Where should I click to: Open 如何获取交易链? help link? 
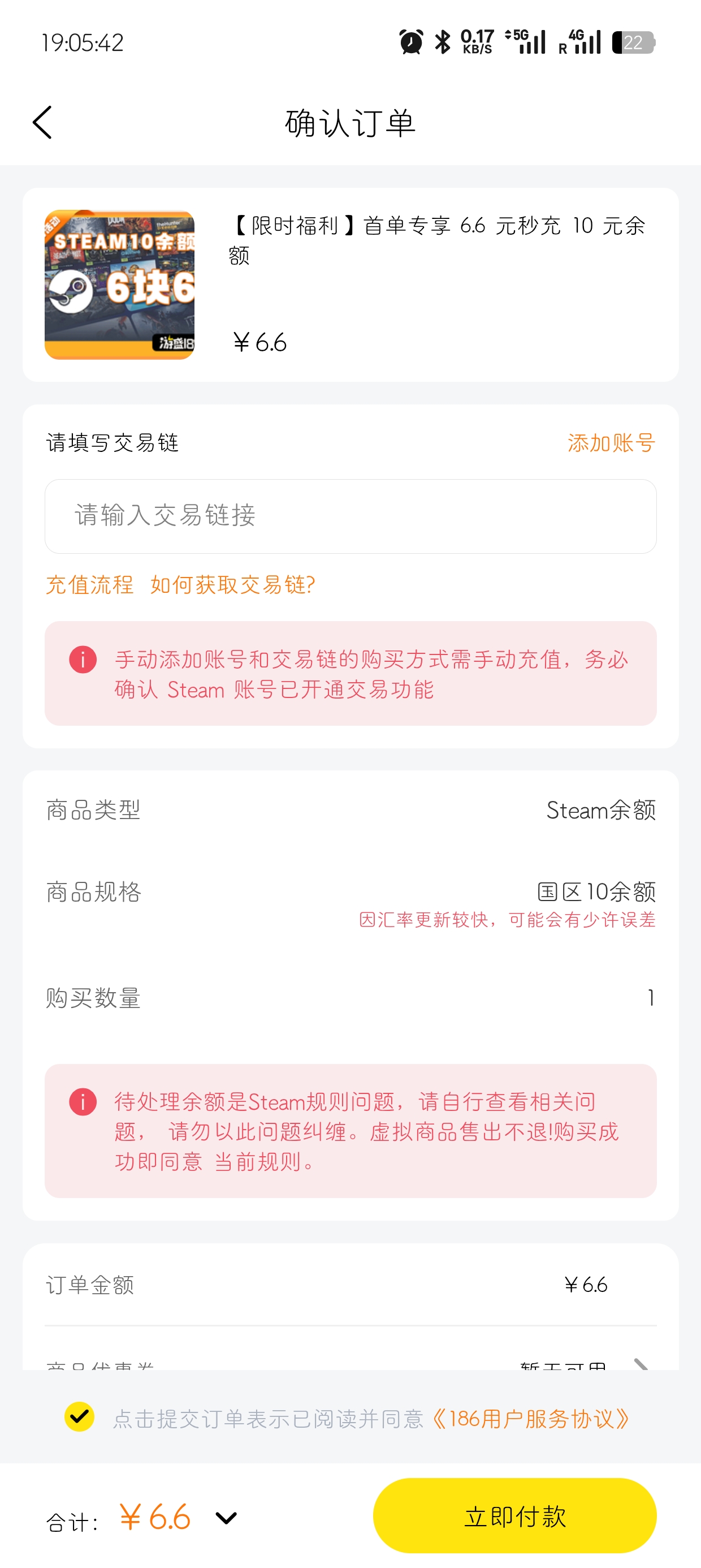click(x=232, y=584)
